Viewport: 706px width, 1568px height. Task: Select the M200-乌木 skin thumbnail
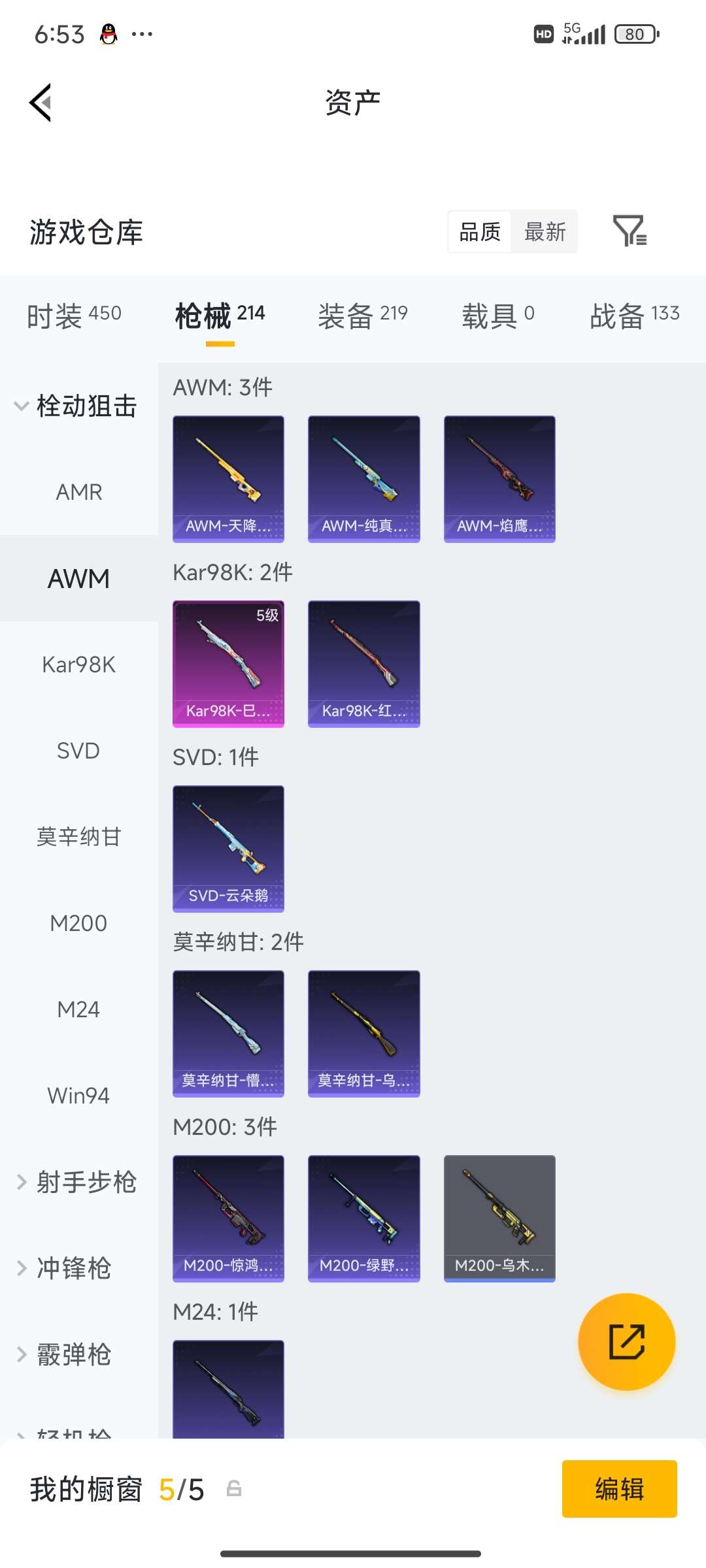click(x=499, y=1218)
